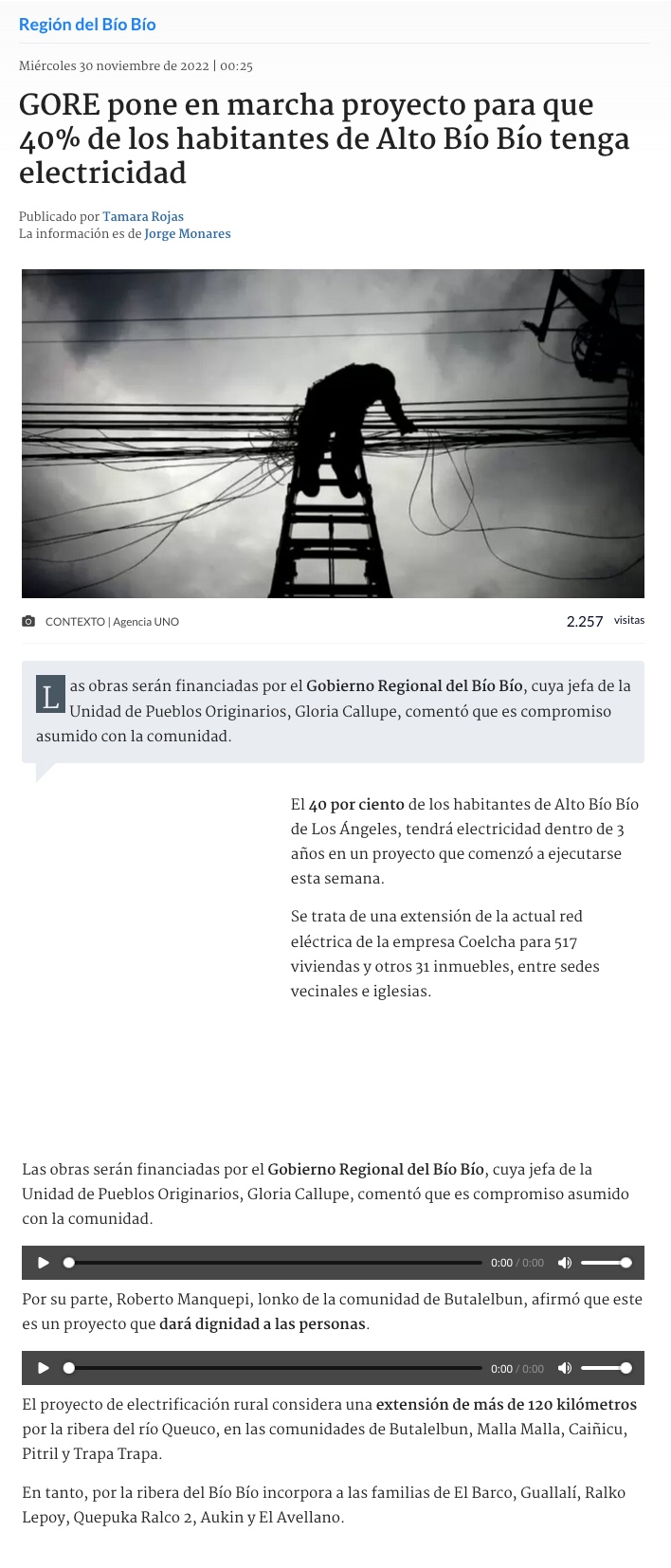The image size is (671, 1568).
Task: Open author Tamara Rojas' profile
Action: click(143, 216)
